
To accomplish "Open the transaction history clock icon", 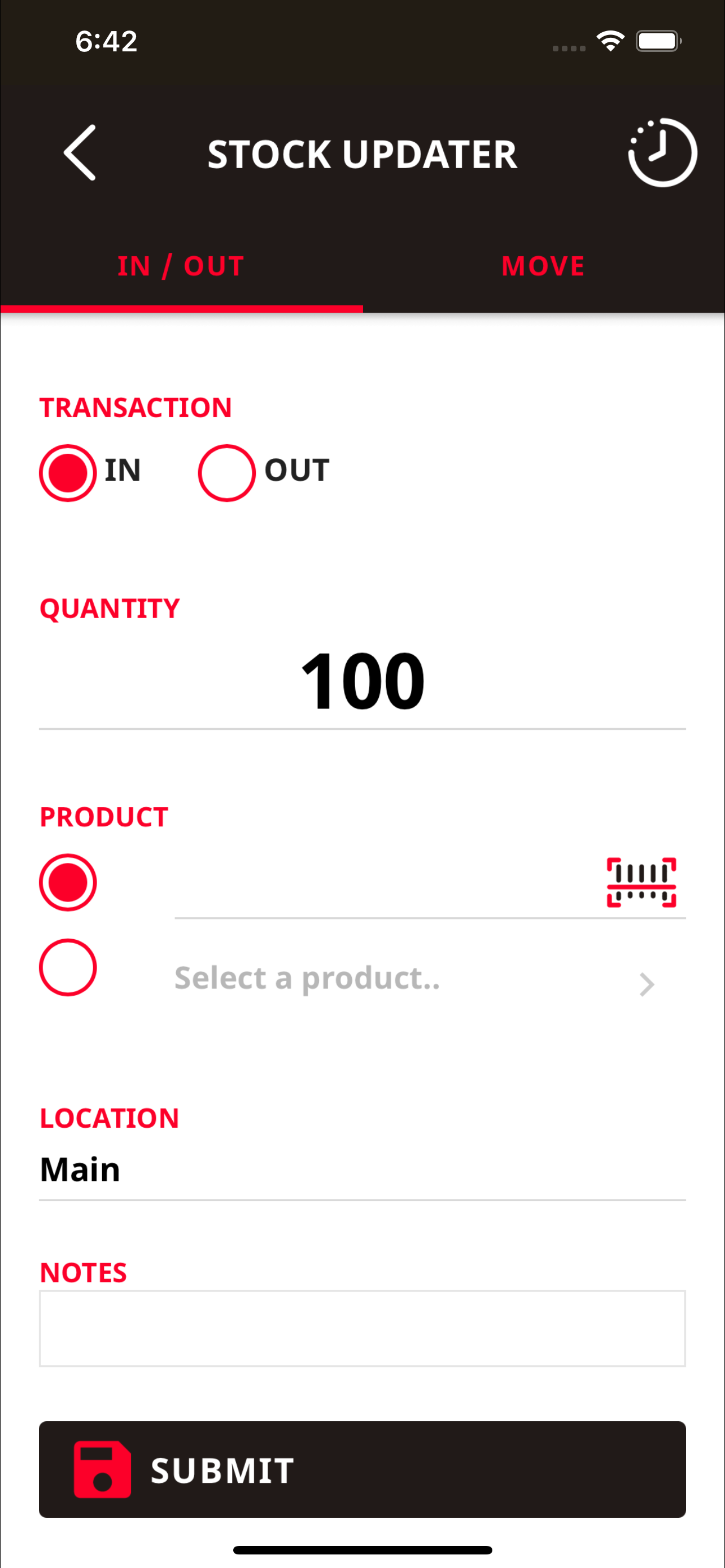I will 662,153.
